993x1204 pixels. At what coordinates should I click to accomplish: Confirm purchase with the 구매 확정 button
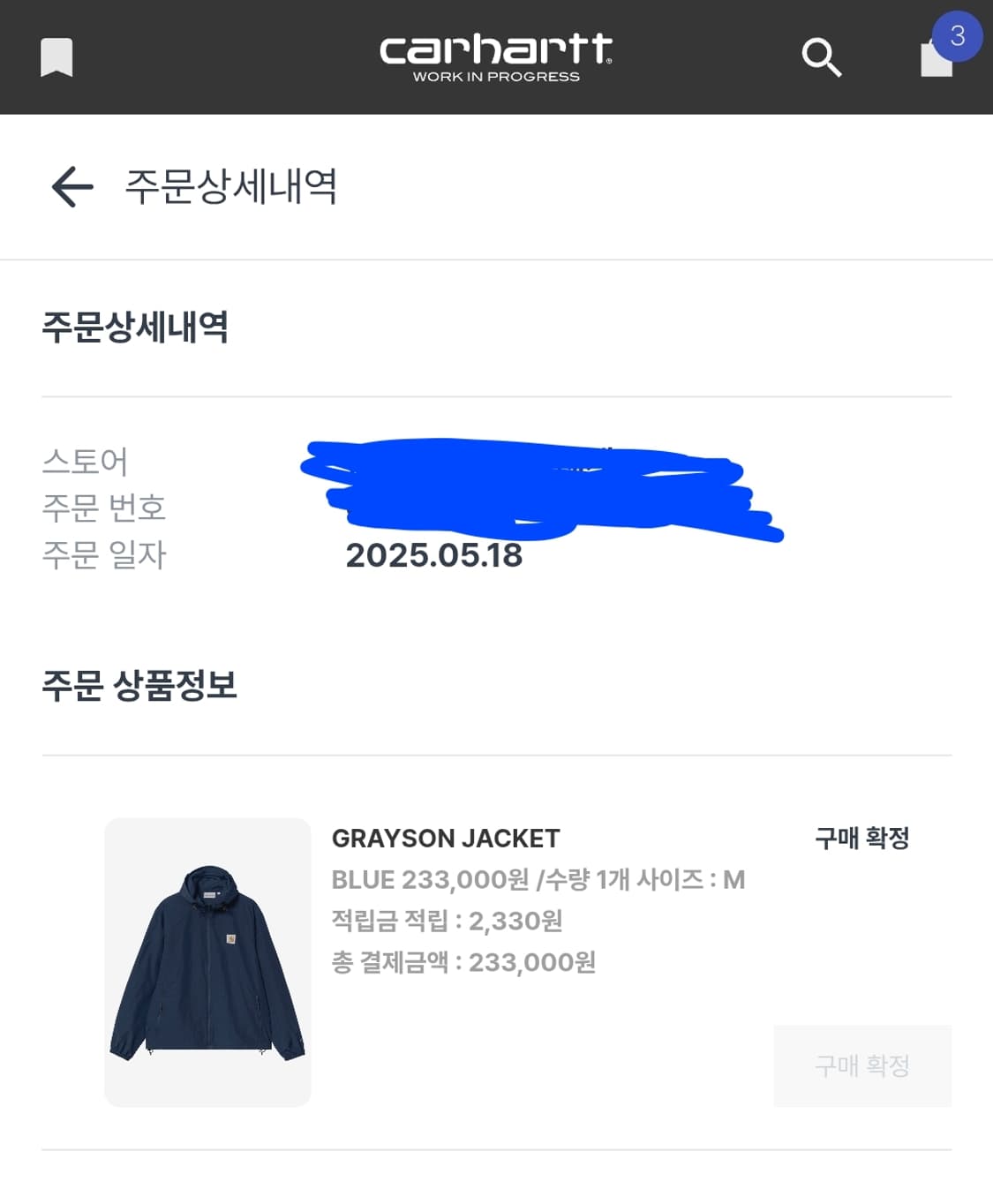pyautogui.click(x=861, y=1065)
